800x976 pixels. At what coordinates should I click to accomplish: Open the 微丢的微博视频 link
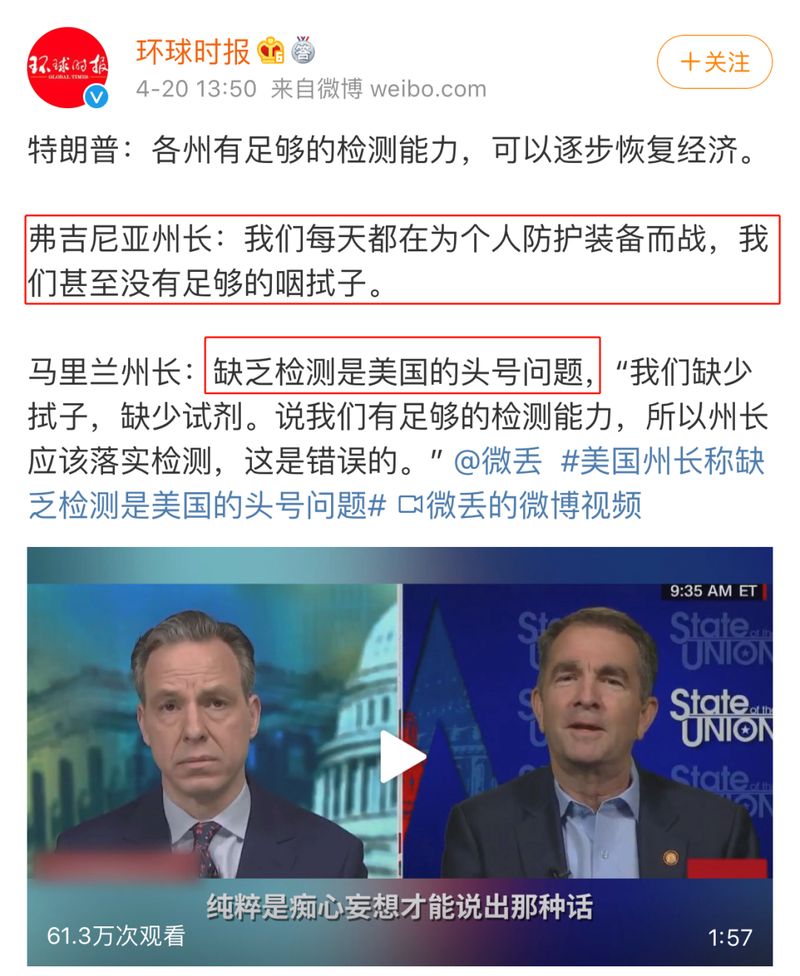[520, 505]
